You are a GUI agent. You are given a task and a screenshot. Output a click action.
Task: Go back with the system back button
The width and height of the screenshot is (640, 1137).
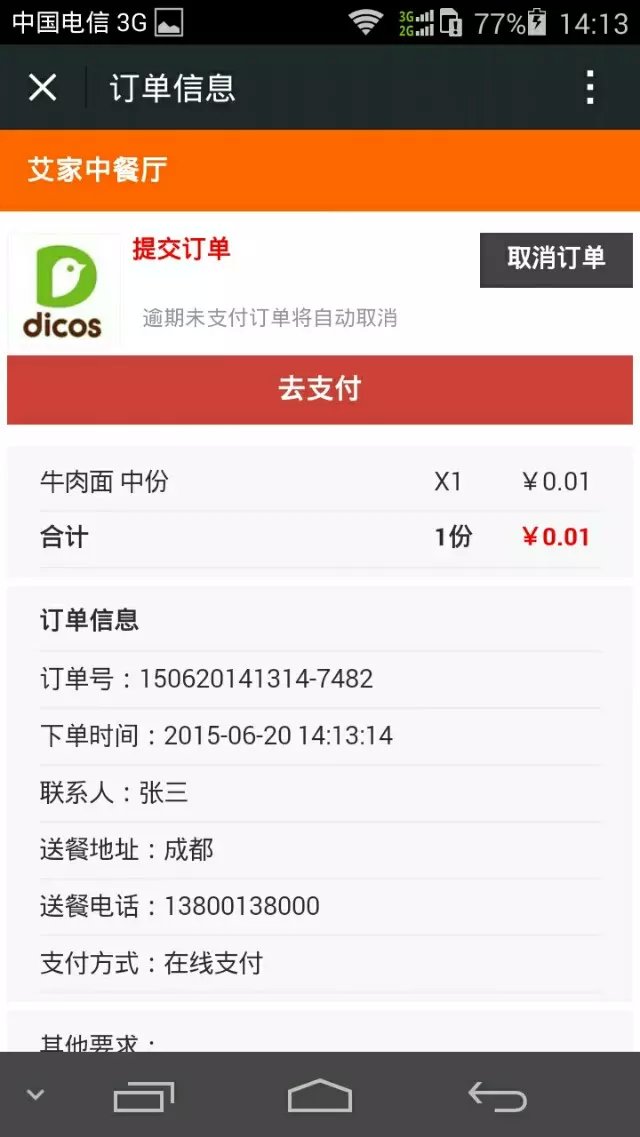(x=497, y=1097)
